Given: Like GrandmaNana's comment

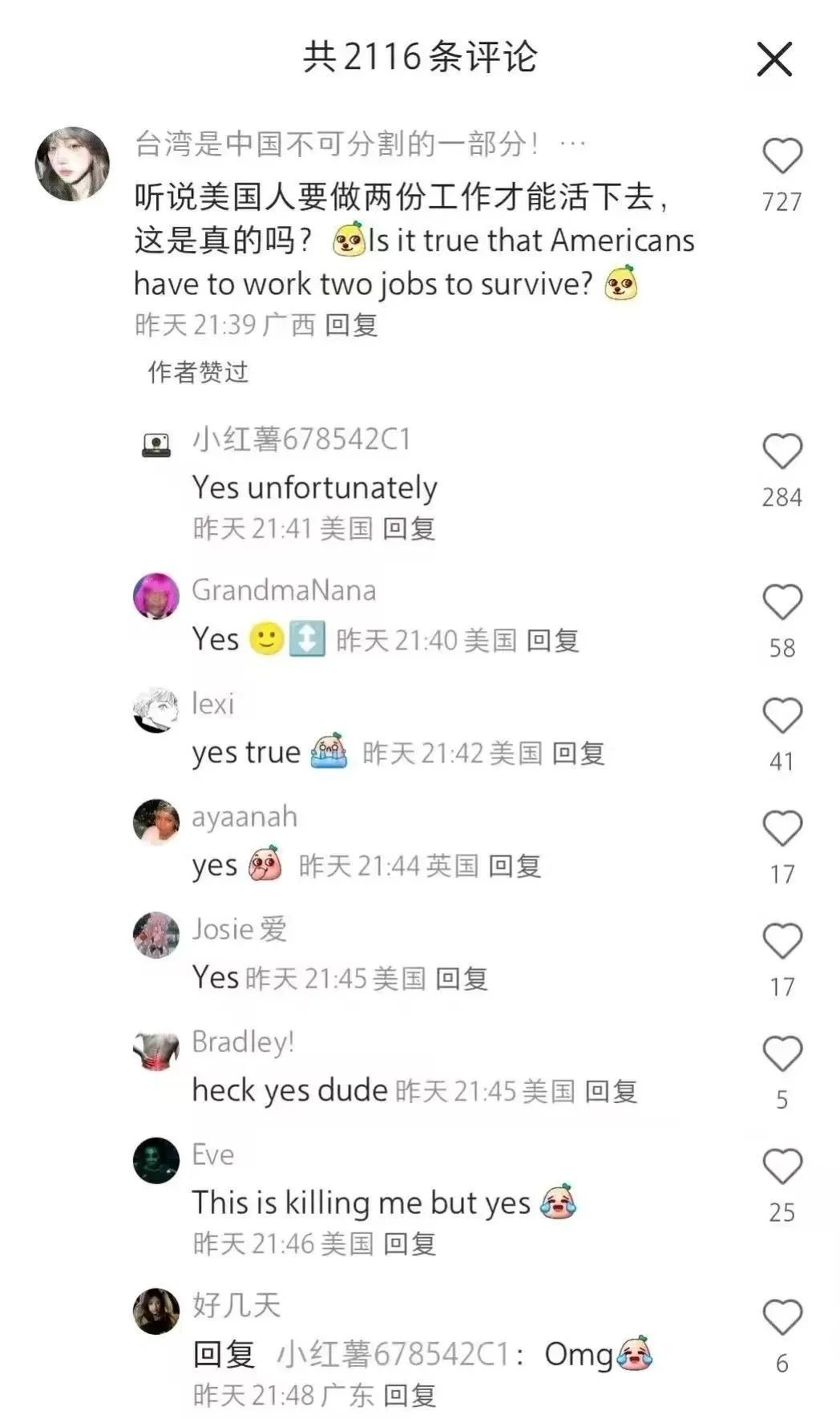Looking at the screenshot, I should (x=781, y=602).
